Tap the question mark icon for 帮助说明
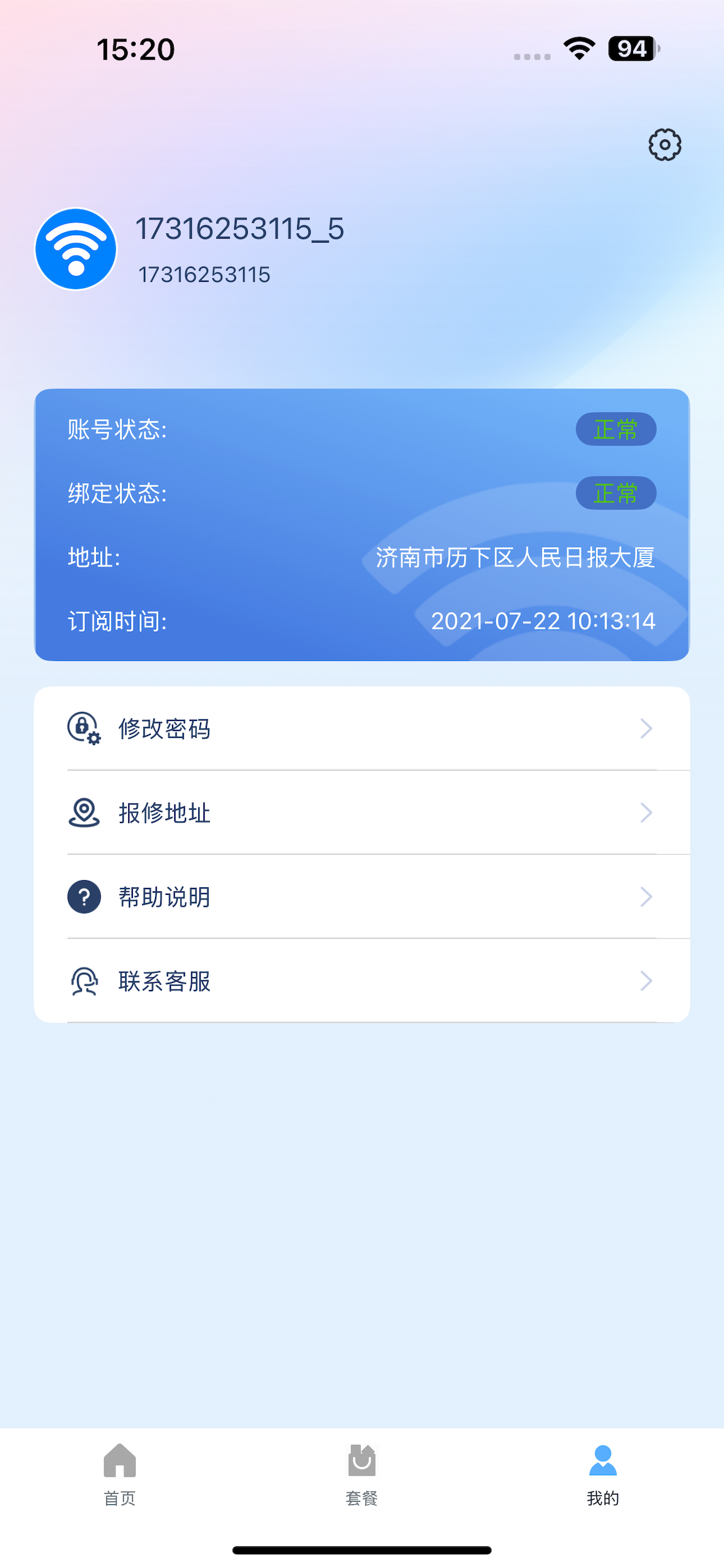The image size is (724, 1568). pyautogui.click(x=83, y=896)
